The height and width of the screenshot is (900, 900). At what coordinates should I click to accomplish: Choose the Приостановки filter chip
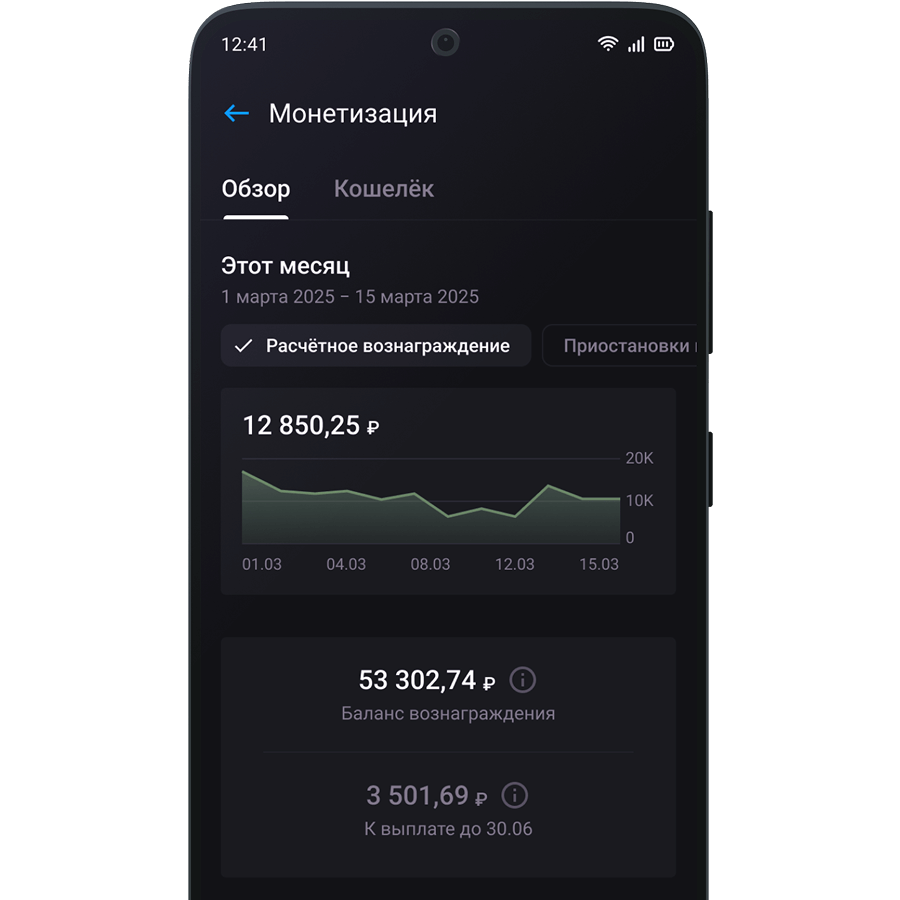[625, 346]
